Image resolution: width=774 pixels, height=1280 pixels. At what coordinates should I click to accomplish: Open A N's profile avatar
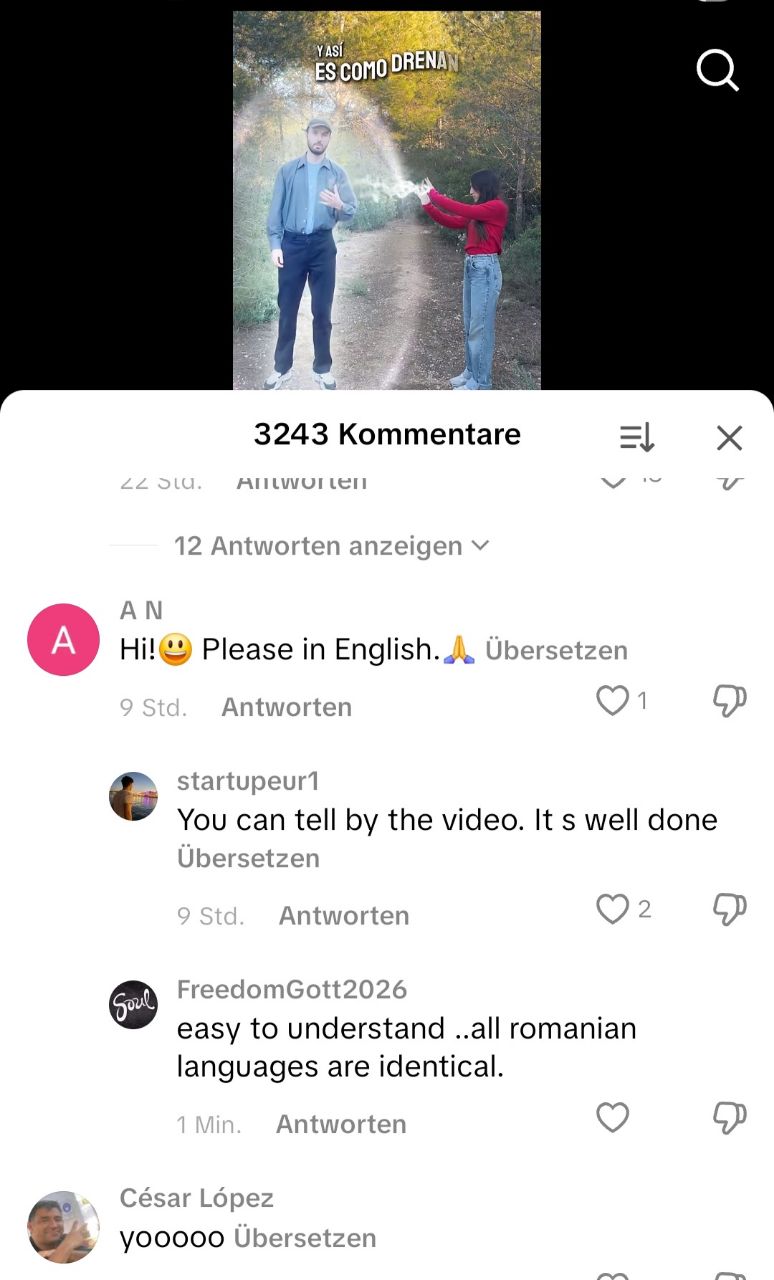tap(63, 640)
